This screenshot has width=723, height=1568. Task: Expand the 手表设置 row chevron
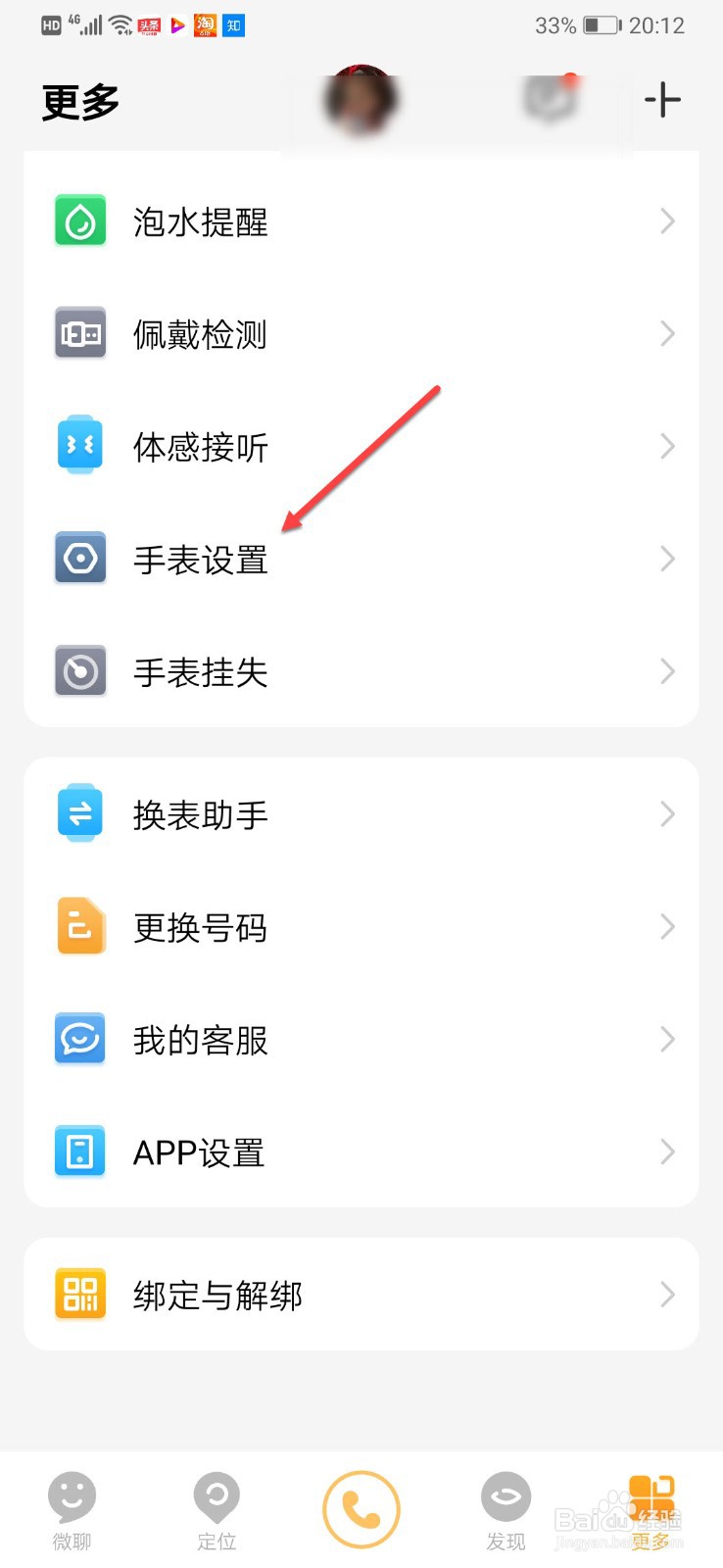[x=667, y=559]
